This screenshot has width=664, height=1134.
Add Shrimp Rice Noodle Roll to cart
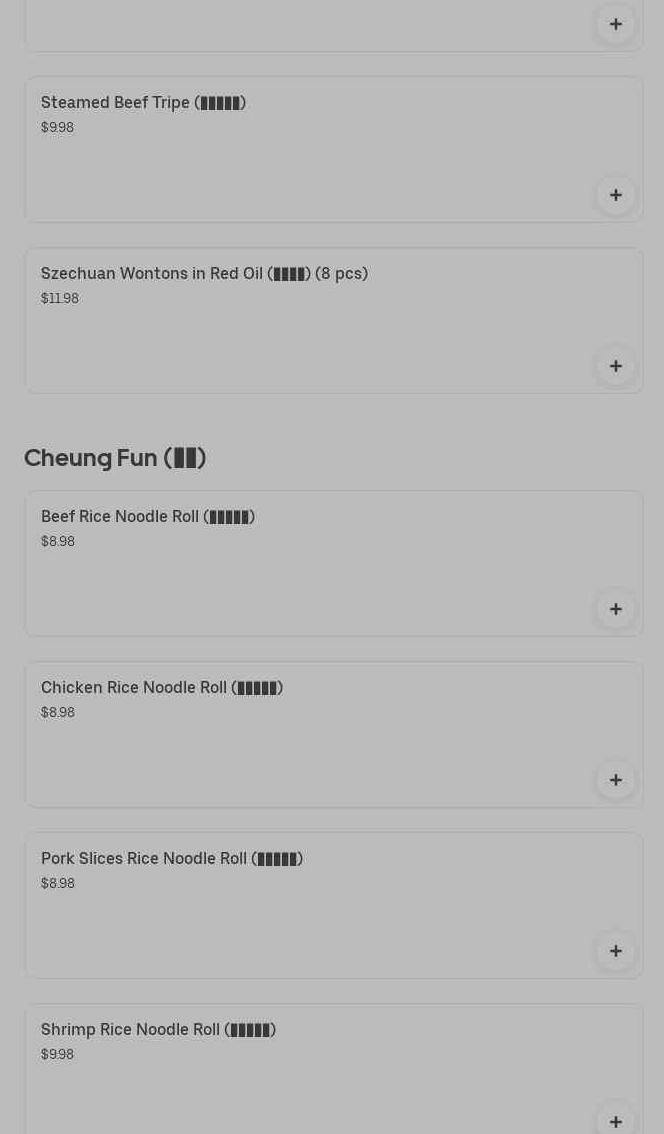(x=616, y=1121)
